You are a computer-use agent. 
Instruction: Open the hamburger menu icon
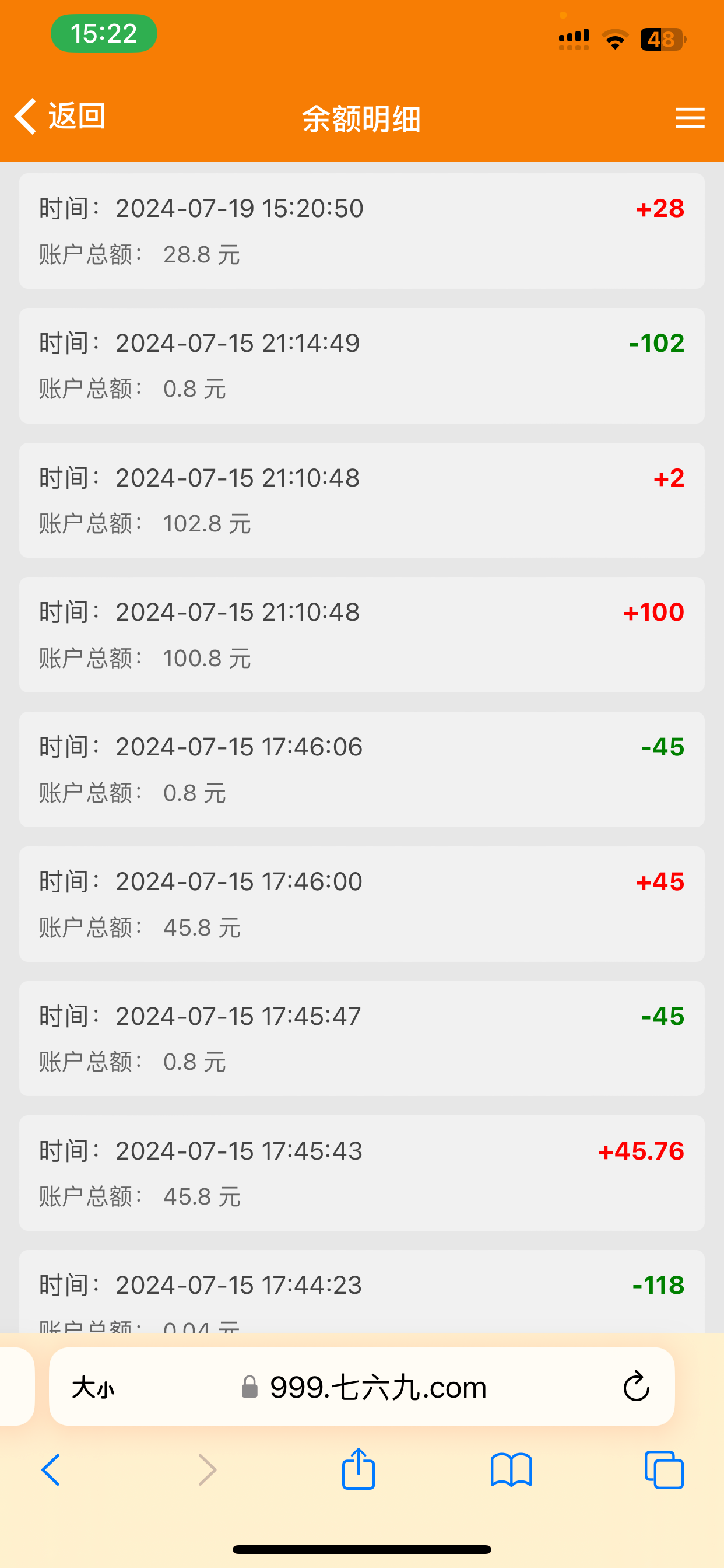click(x=690, y=117)
